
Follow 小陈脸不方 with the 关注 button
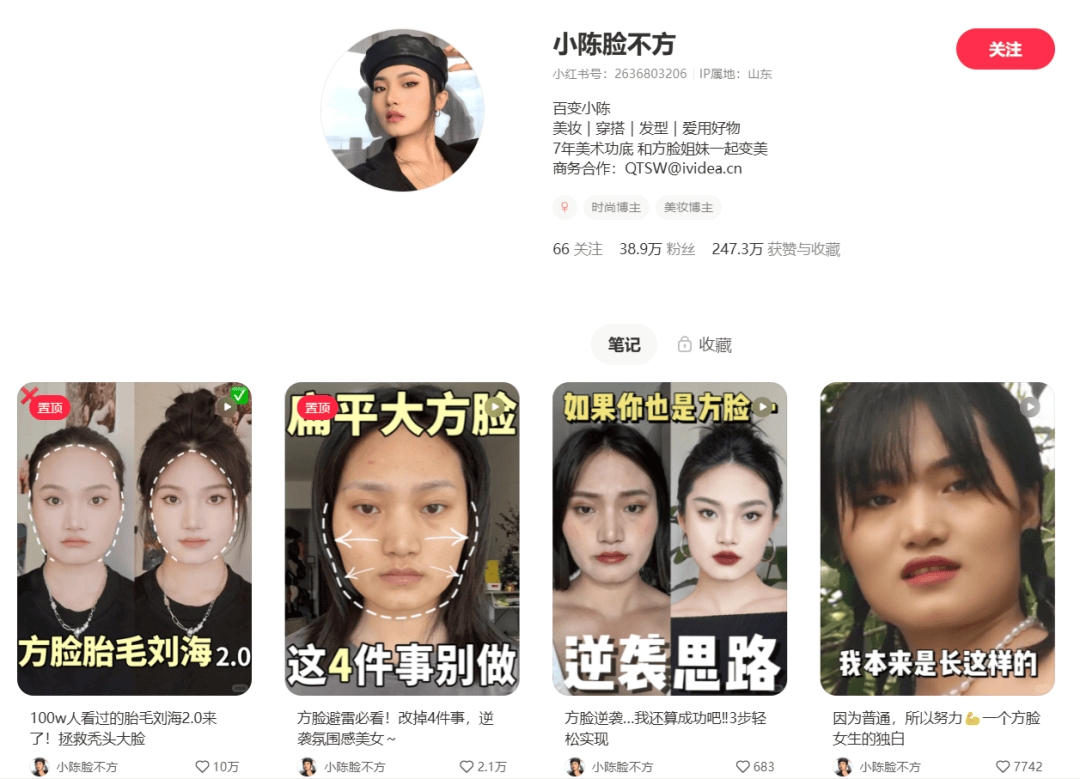1005,49
